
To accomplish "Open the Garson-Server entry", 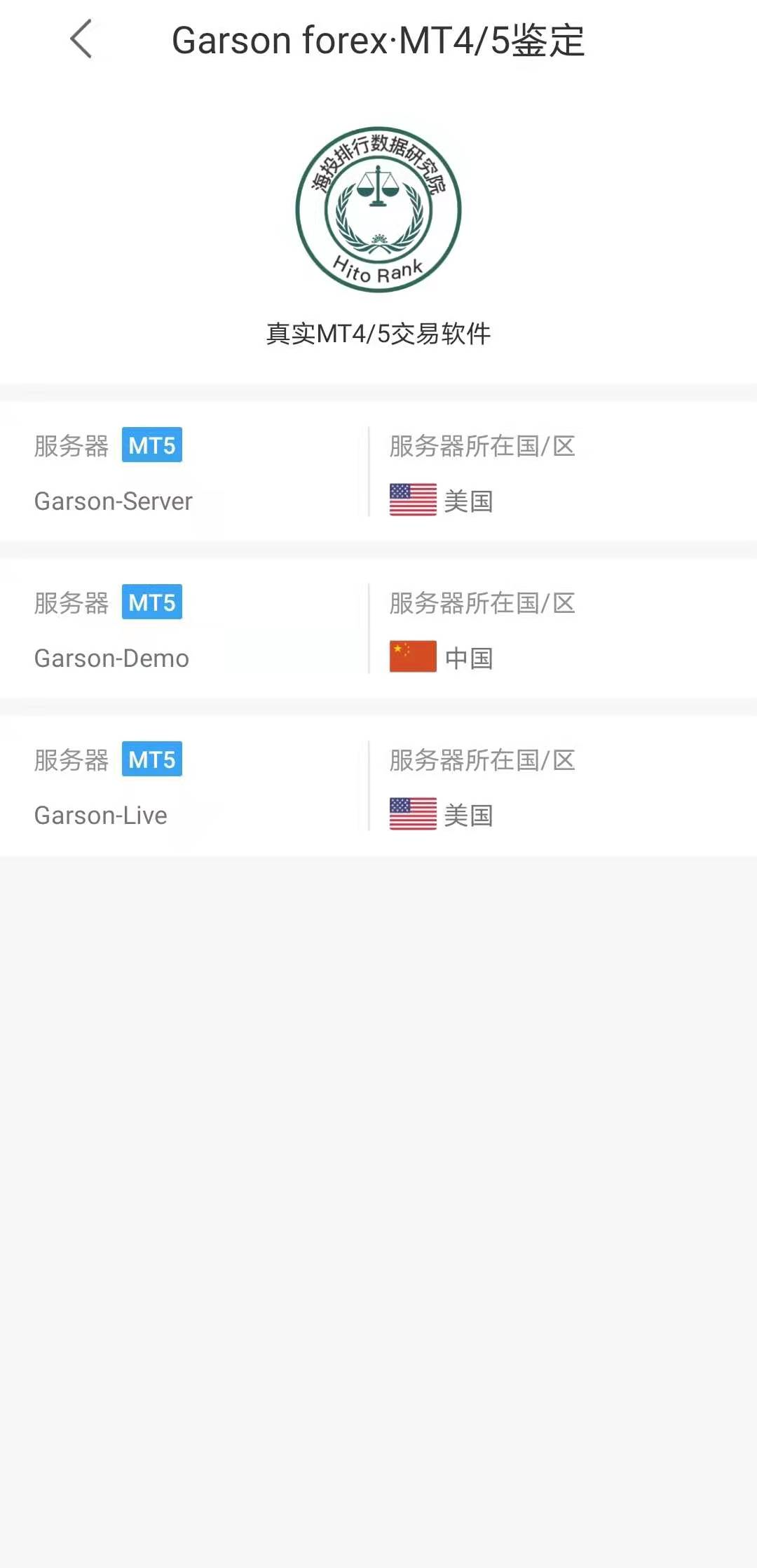I will [114, 501].
